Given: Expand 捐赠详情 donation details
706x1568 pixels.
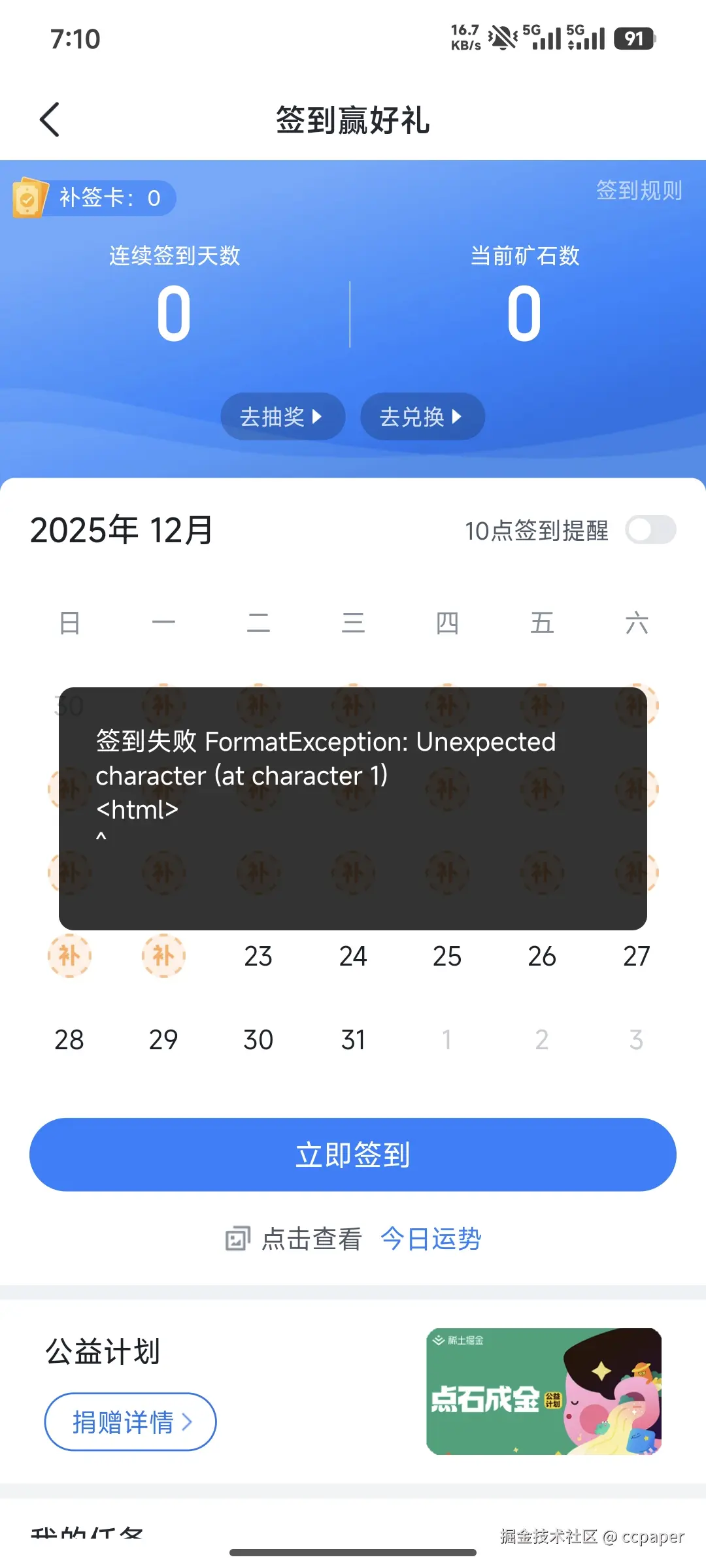Looking at the screenshot, I should (x=129, y=1422).
